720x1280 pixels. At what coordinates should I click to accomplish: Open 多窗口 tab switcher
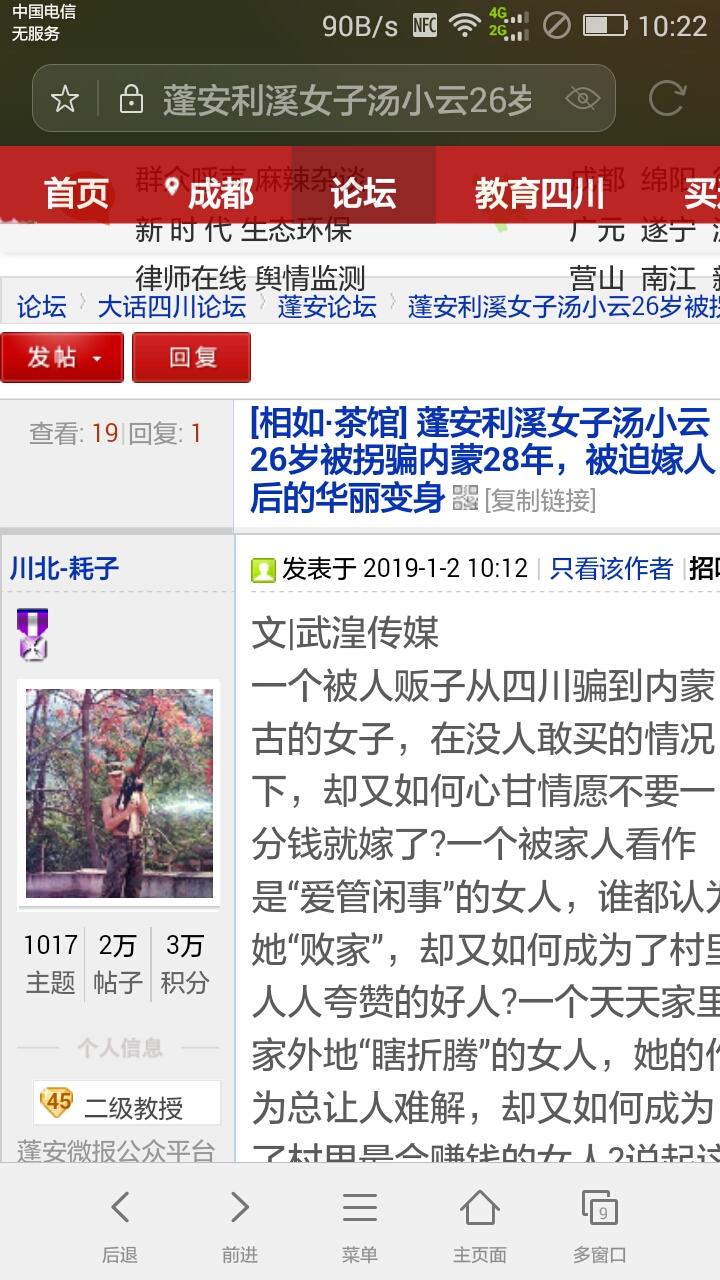pyautogui.click(x=600, y=1225)
